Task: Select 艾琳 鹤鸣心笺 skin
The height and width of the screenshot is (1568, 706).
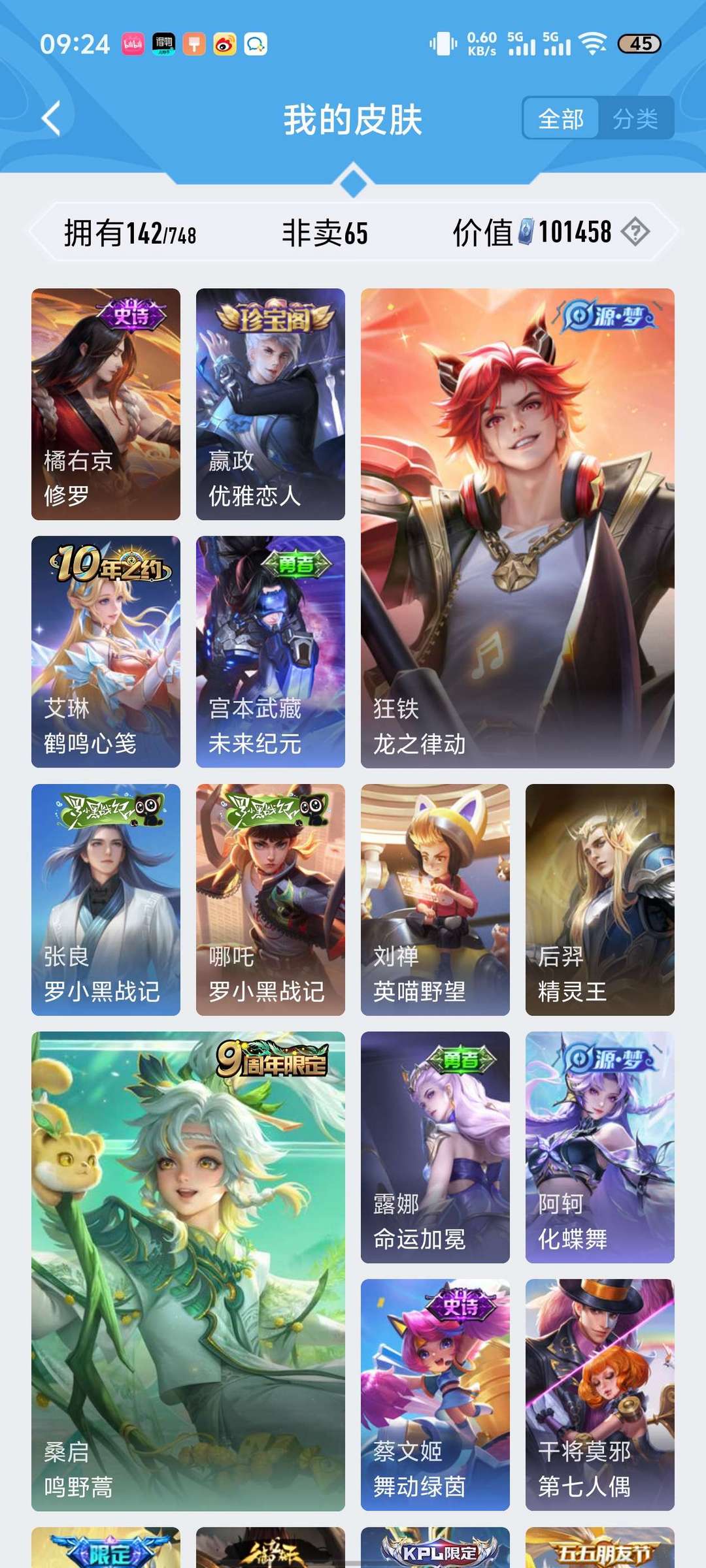Action: click(x=106, y=651)
